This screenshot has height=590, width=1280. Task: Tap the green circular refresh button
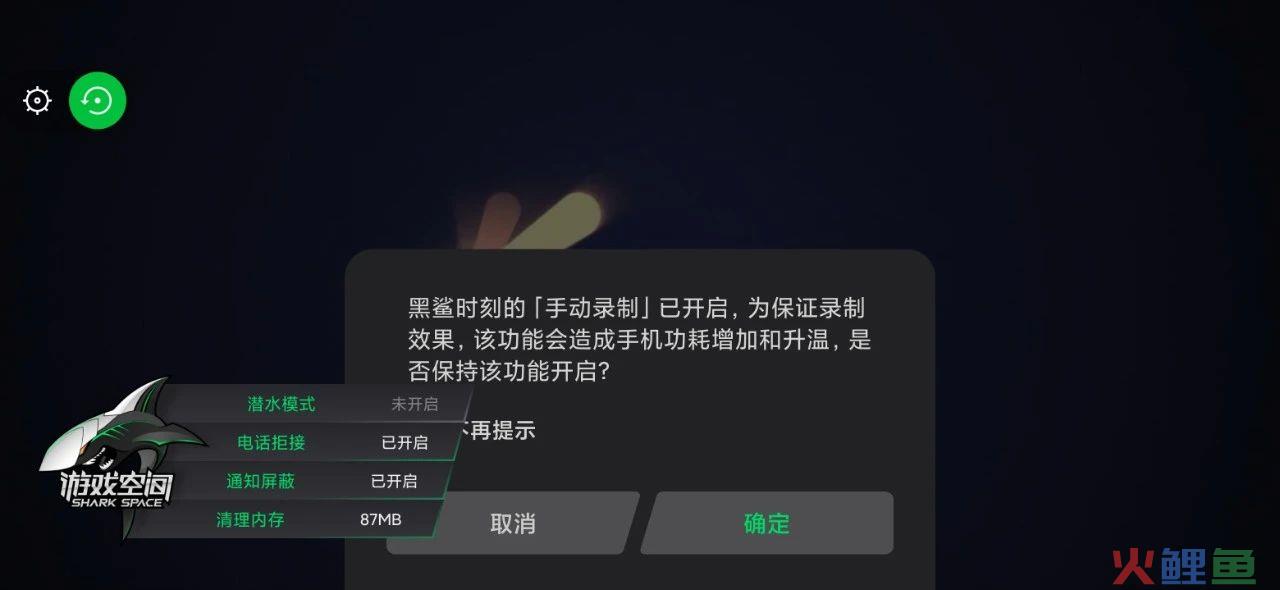97,101
